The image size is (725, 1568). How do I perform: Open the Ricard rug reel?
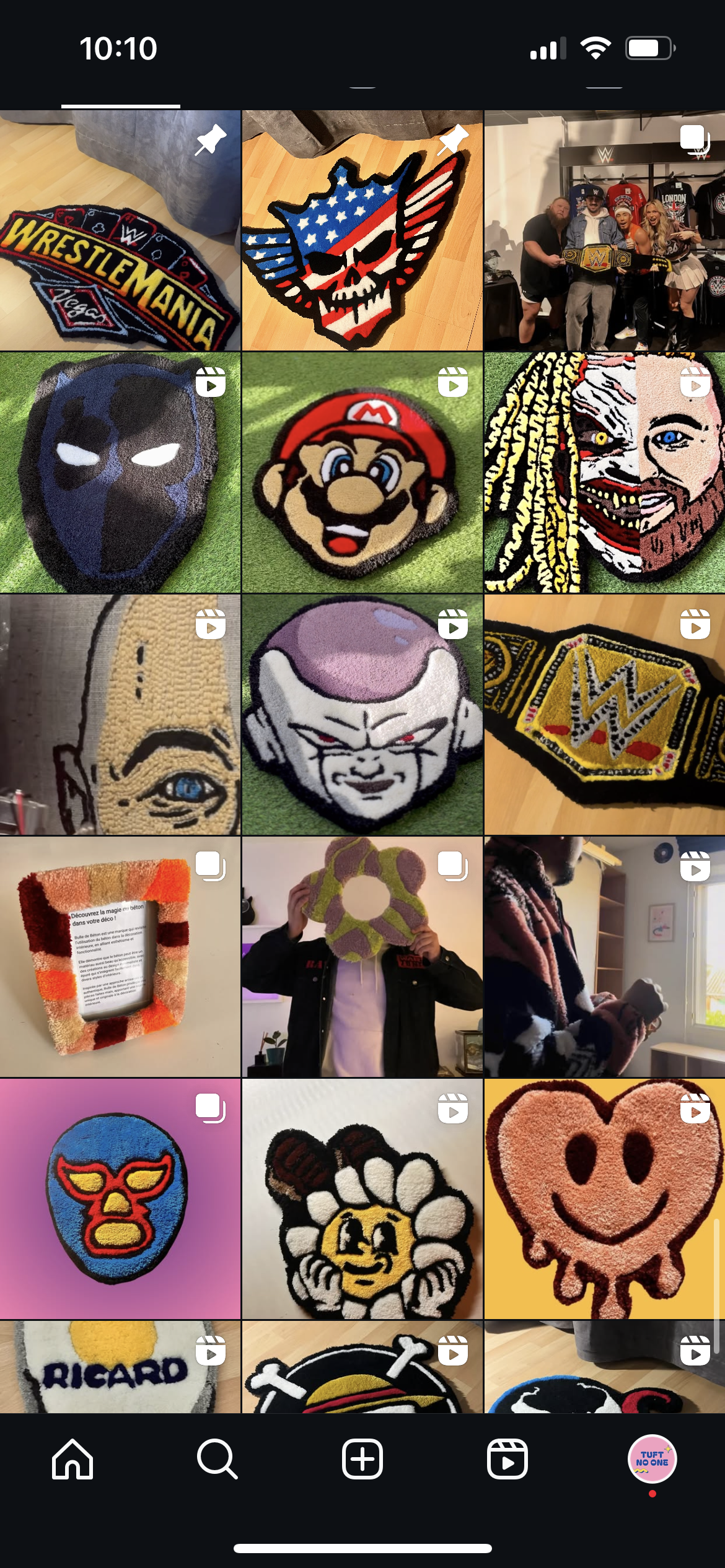coord(120,1367)
